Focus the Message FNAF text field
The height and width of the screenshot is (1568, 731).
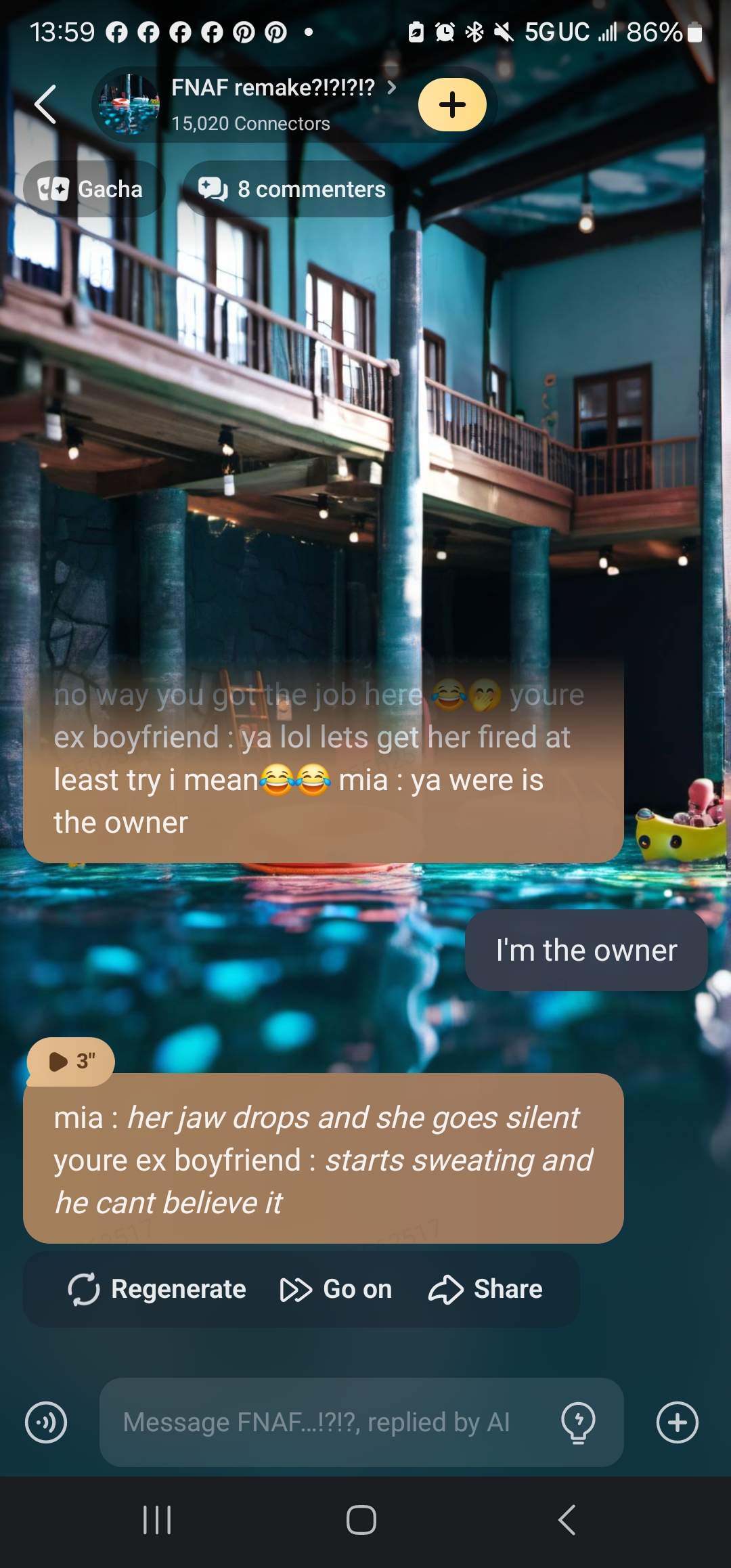(x=316, y=1422)
